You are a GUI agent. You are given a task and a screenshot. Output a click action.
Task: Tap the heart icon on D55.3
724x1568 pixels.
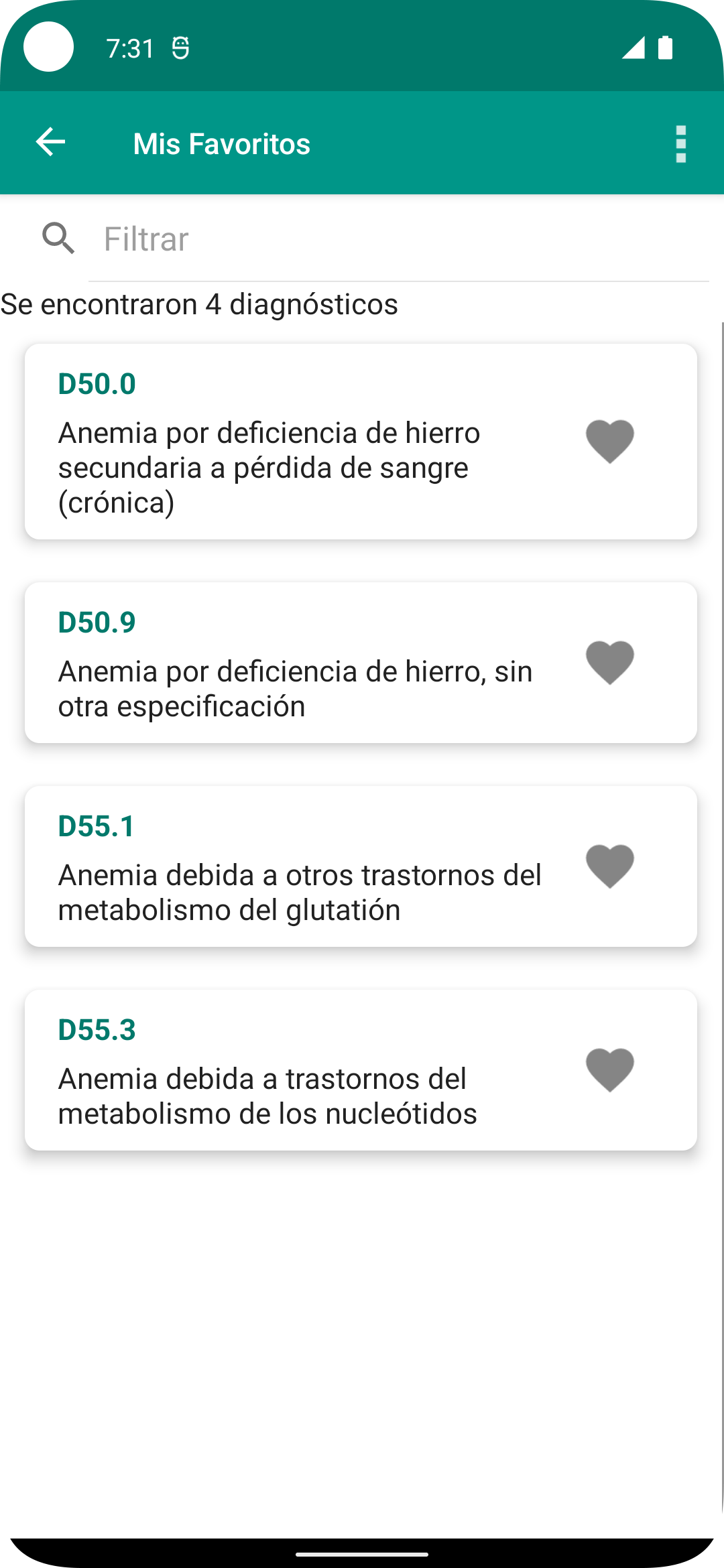tap(610, 1070)
